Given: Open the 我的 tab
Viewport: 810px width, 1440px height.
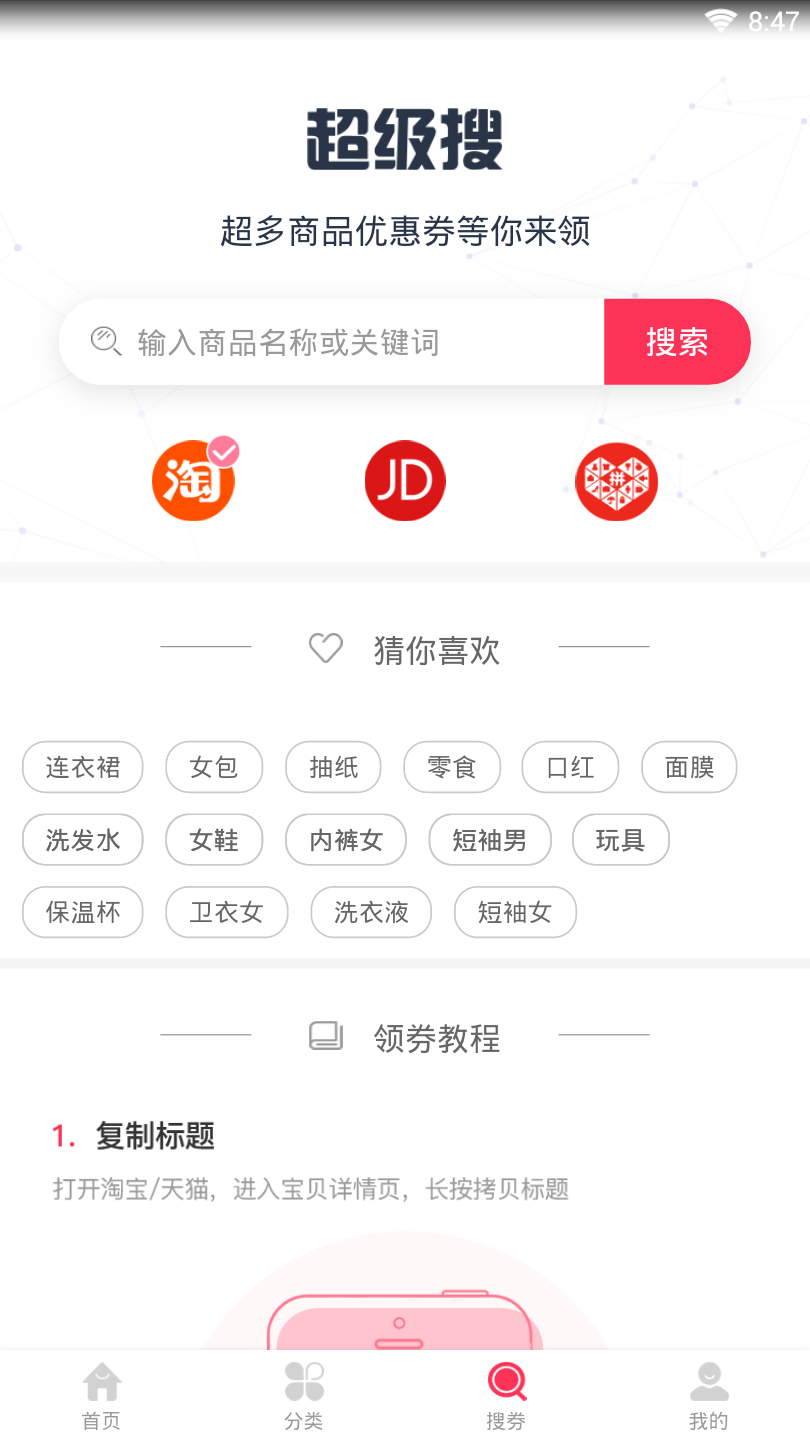Looking at the screenshot, I should click(x=708, y=1395).
